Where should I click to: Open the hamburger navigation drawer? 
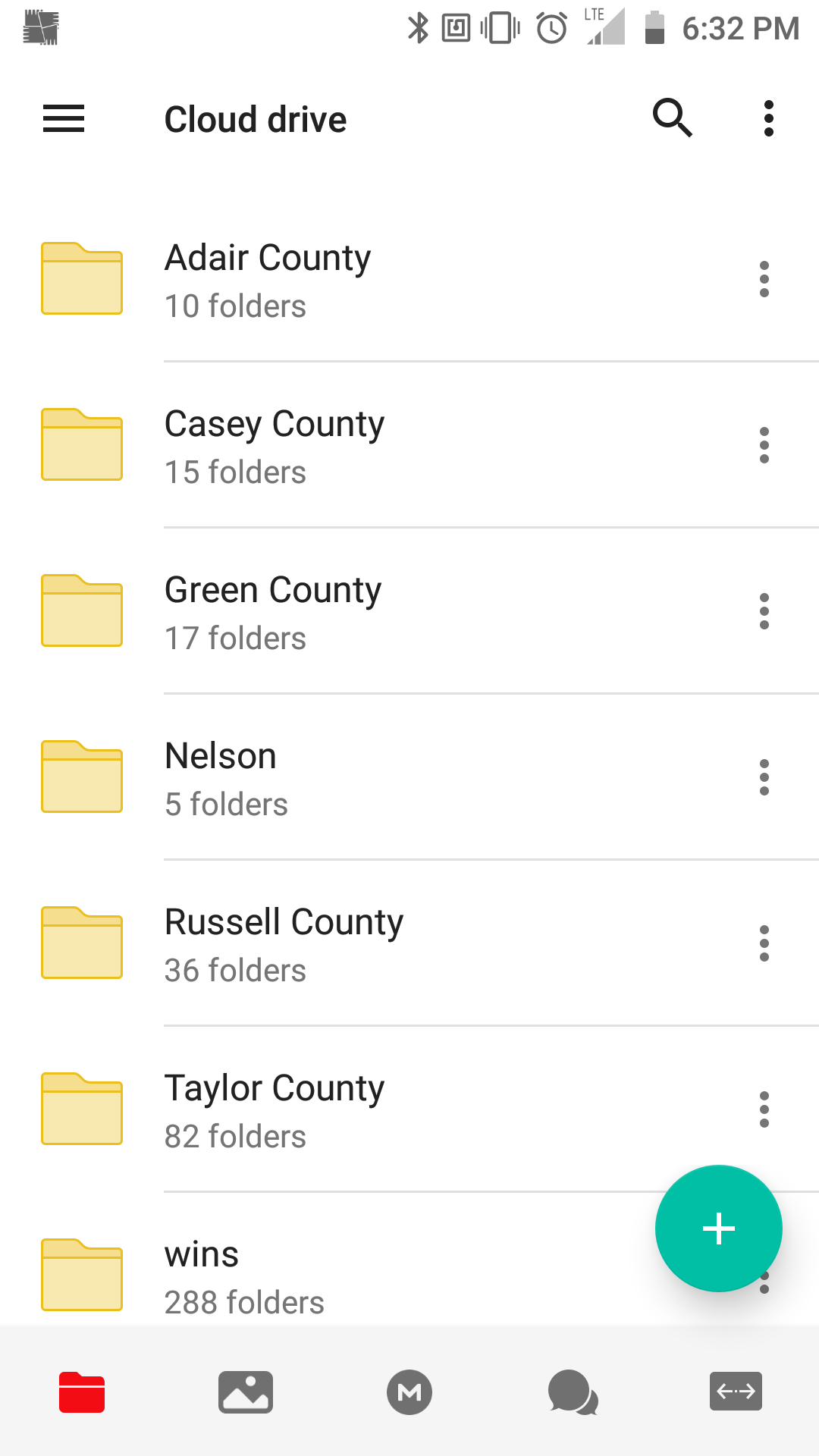pyautogui.click(x=64, y=119)
